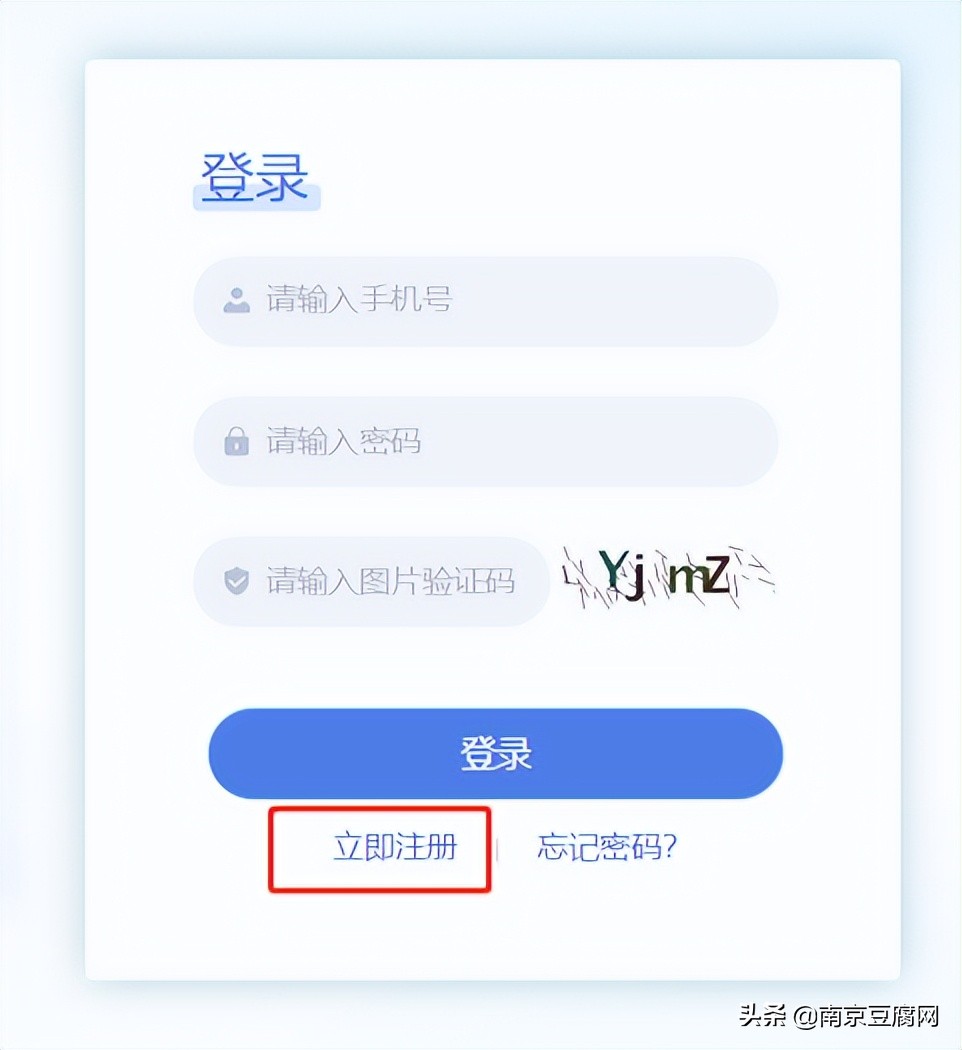Click the divider between 立即注册 and 忘记密码
The height and width of the screenshot is (1050, 962).
pyautogui.click(x=498, y=846)
